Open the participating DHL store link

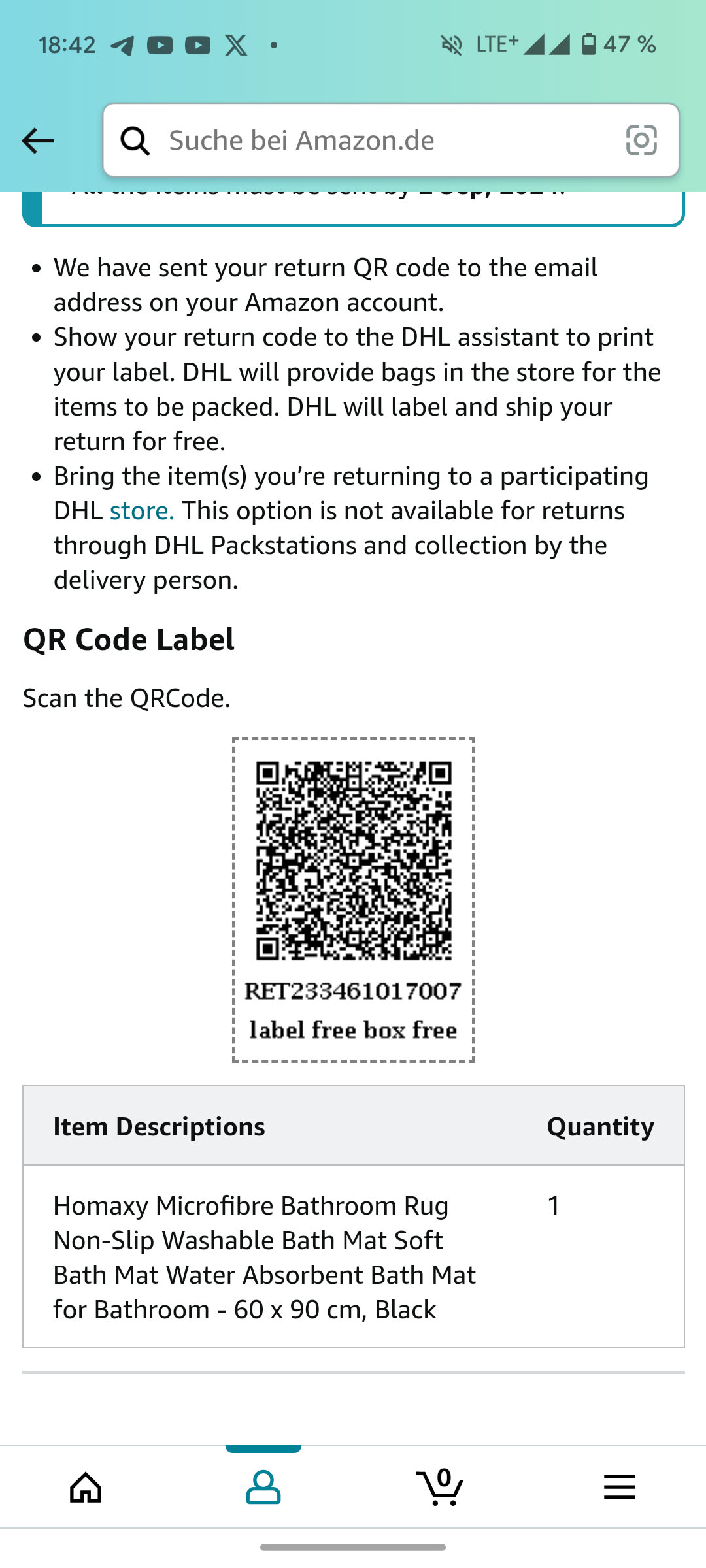pyautogui.click(x=141, y=511)
